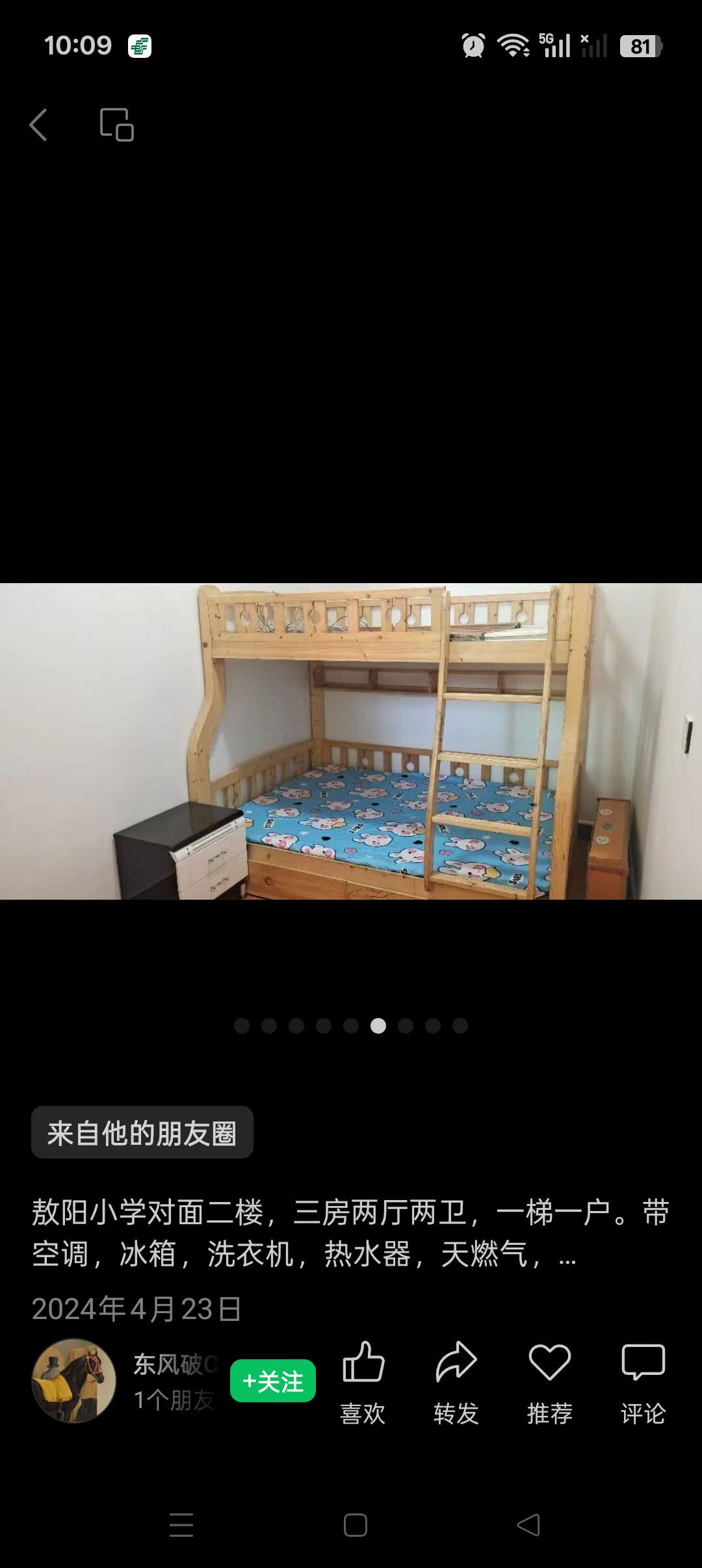Screen dimensions: 702x1568
Task: Open 东风破 author profile avatar
Action: click(73, 1381)
